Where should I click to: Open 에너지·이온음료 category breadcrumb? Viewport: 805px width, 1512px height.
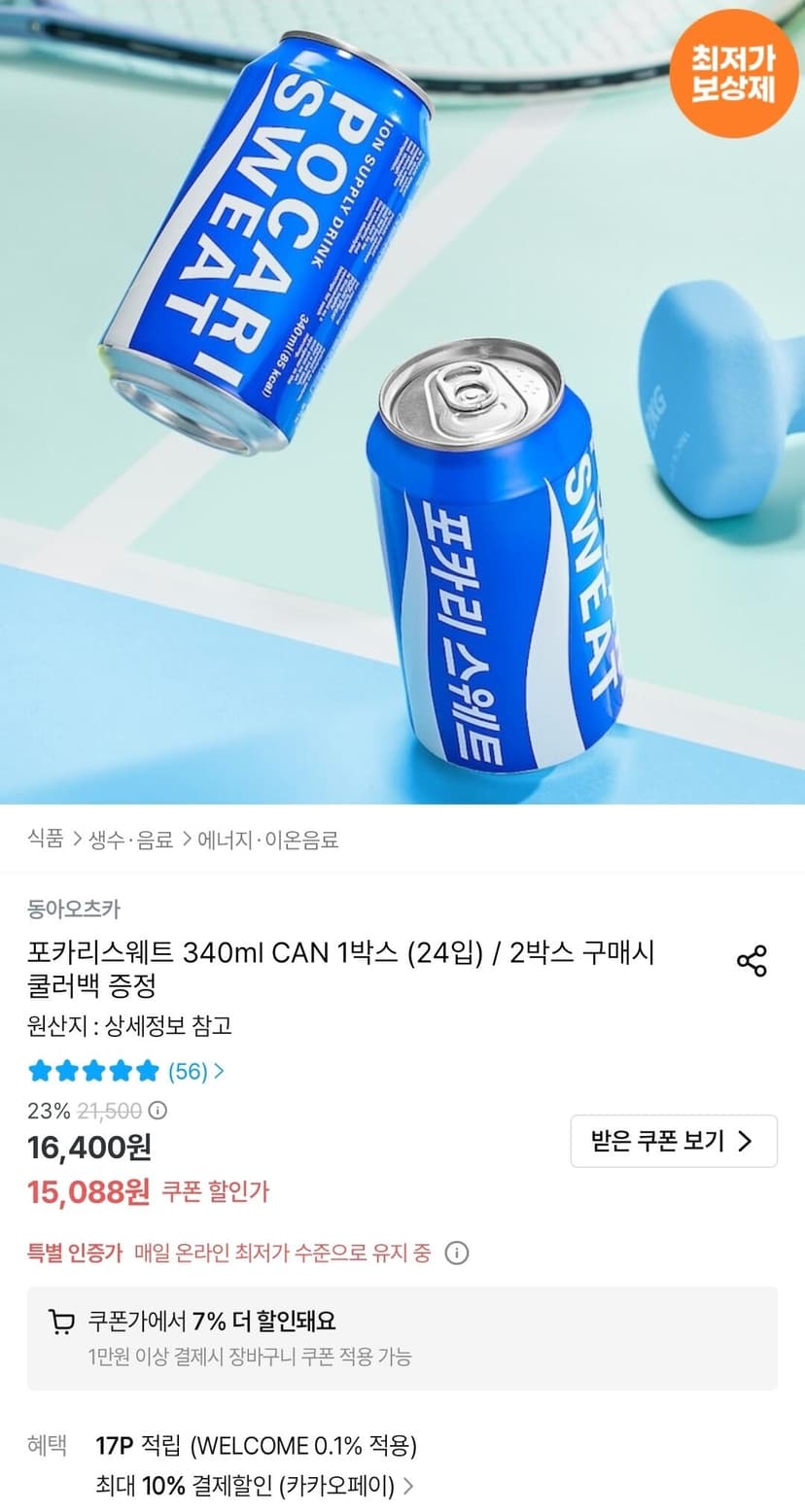pyautogui.click(x=267, y=840)
